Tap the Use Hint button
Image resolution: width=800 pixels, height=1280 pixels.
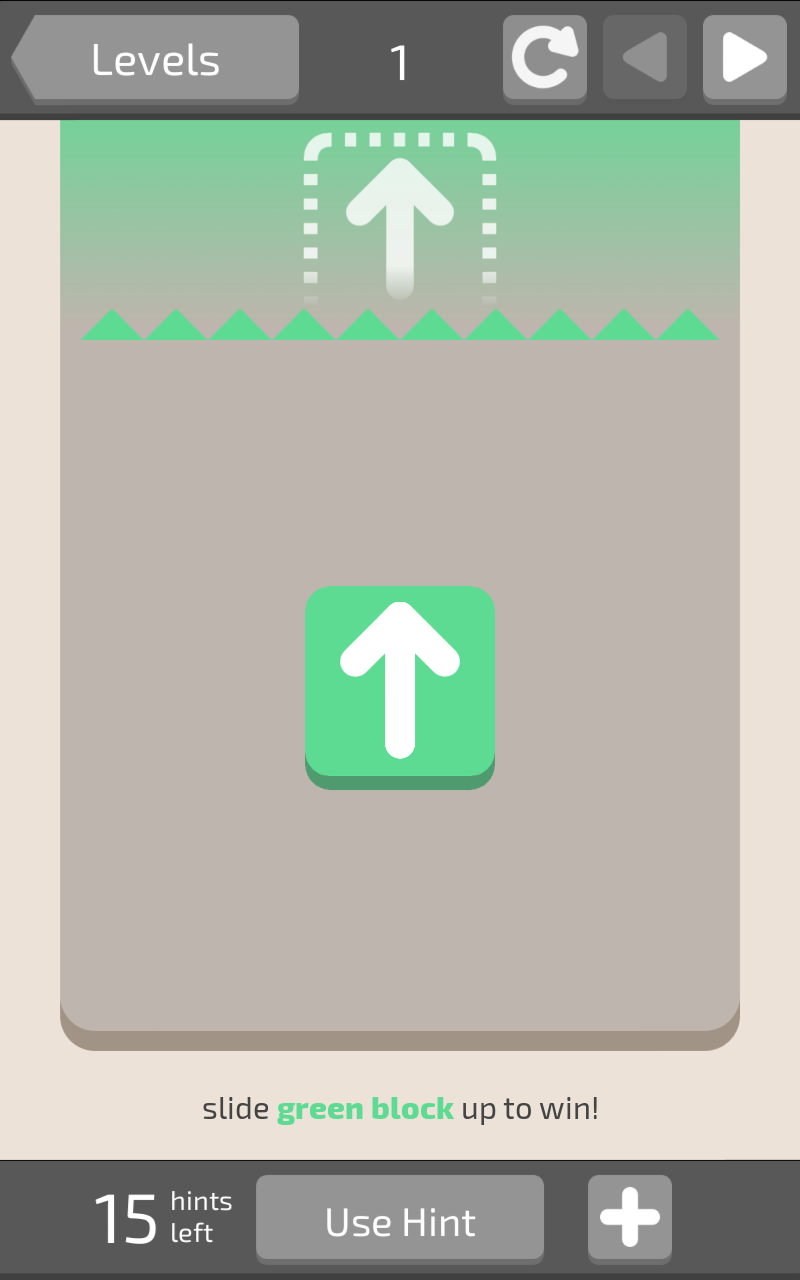click(400, 1220)
